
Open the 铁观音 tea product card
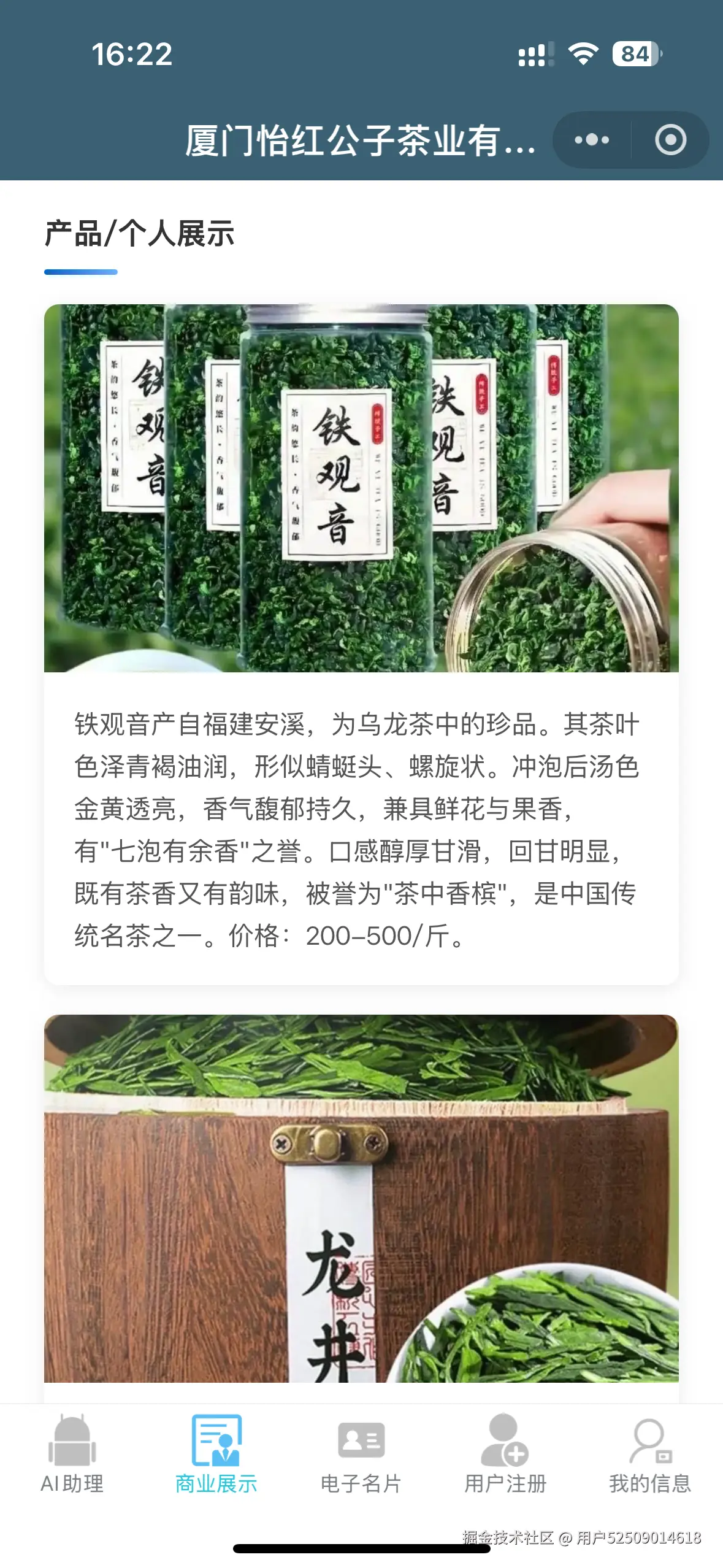click(361, 644)
